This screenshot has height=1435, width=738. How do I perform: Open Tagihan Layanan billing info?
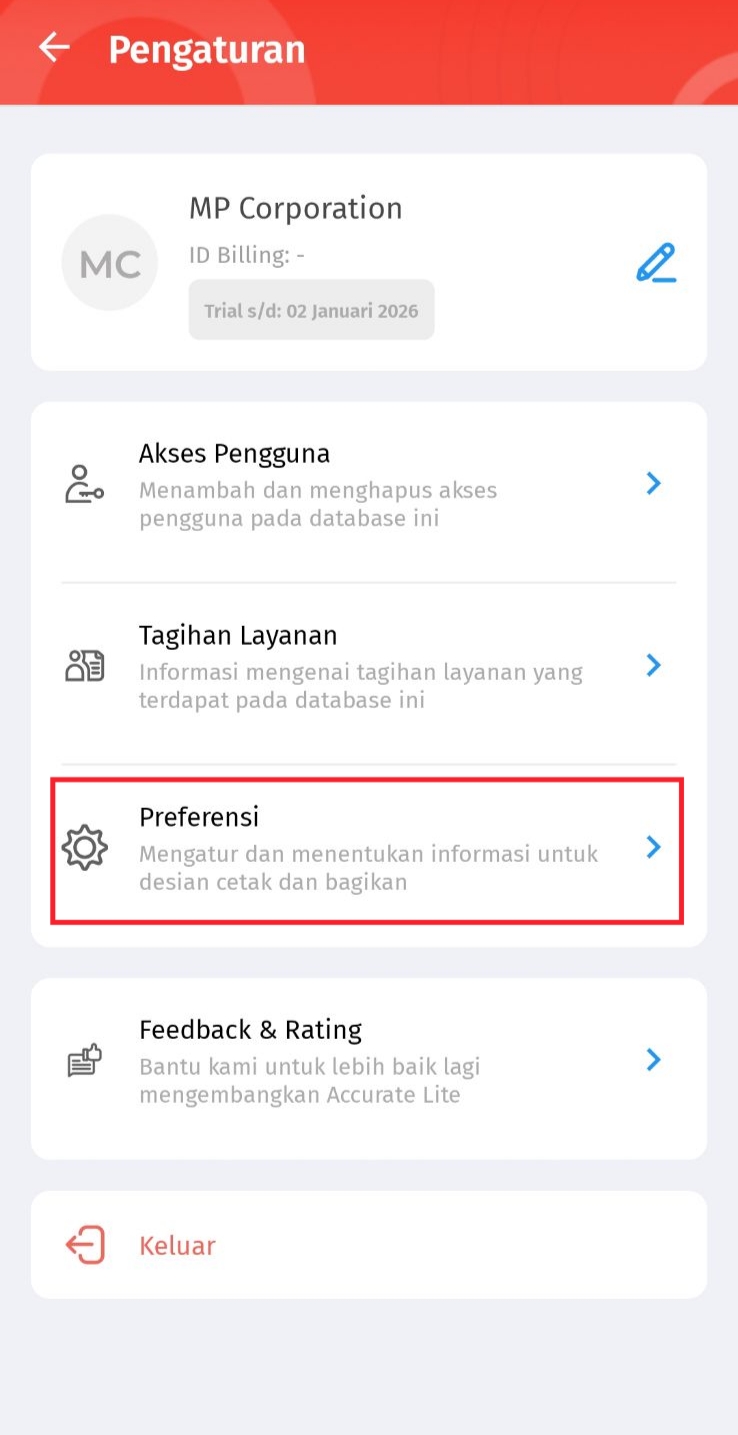point(368,666)
